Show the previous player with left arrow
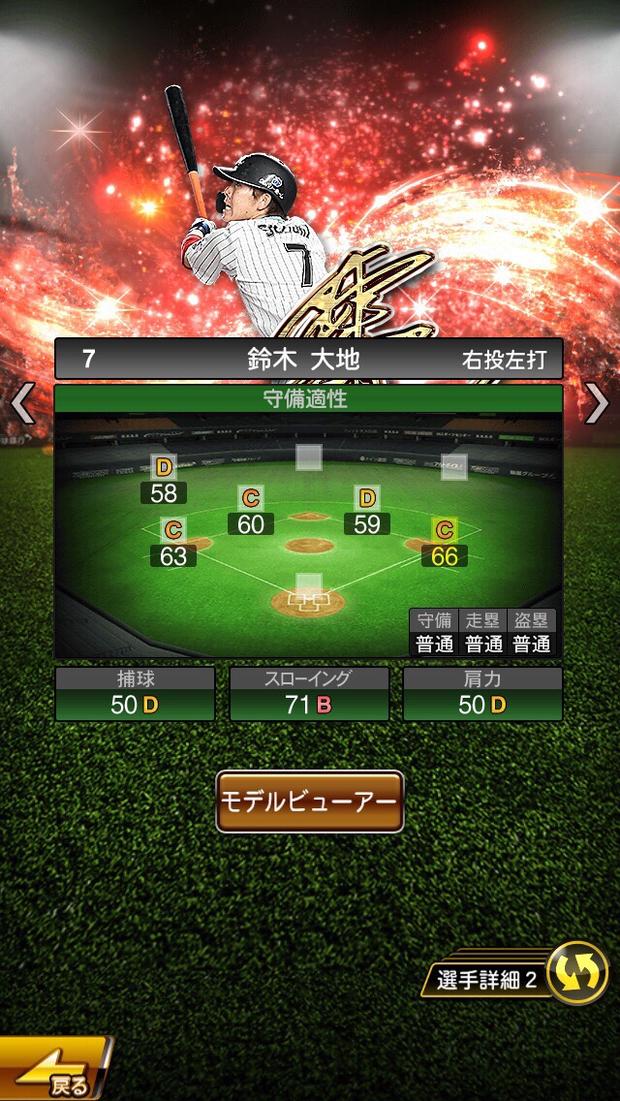 [22, 403]
